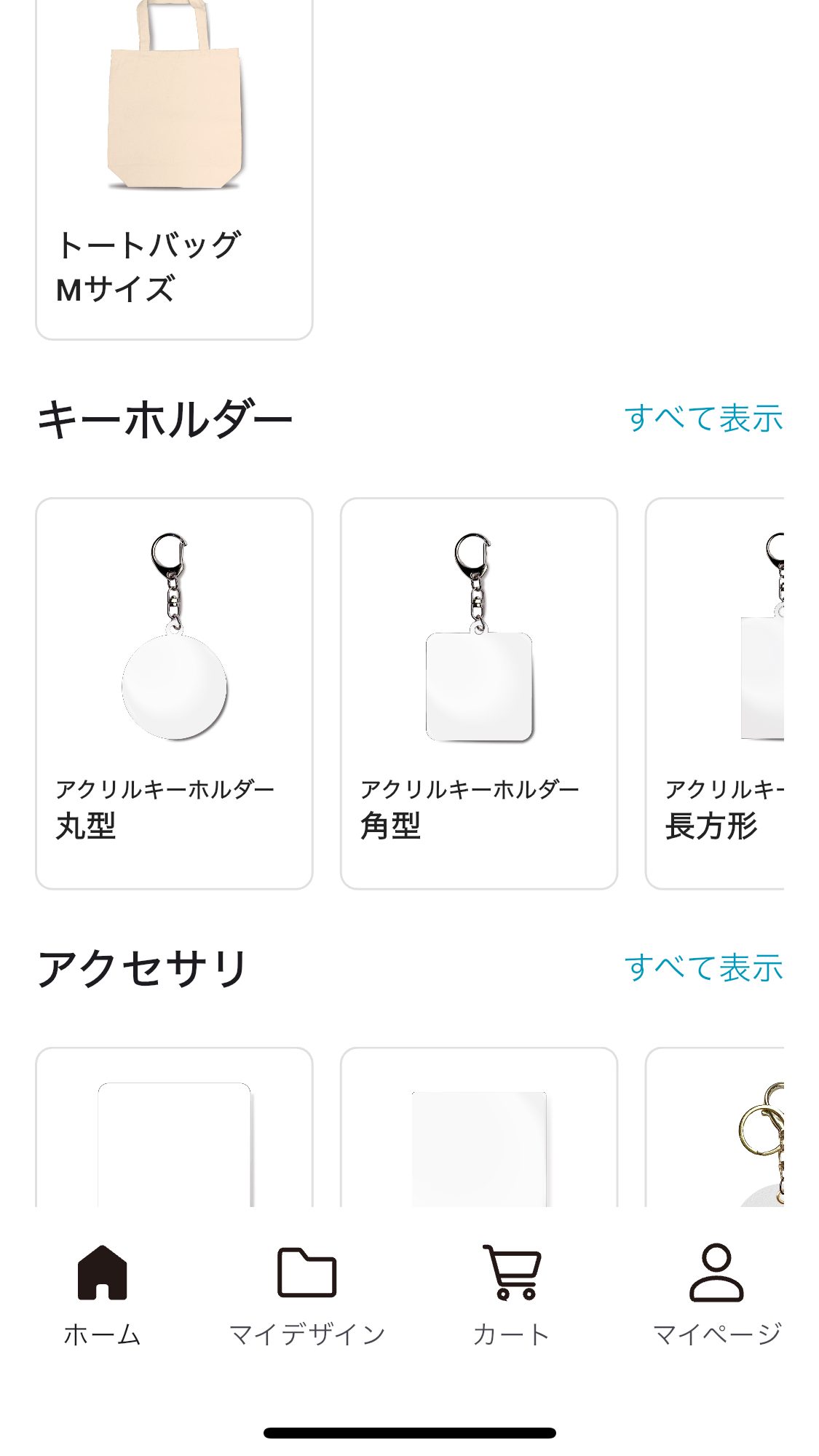
Task: Open アクリルキーホルダー 長方形 card
Action: point(715,693)
